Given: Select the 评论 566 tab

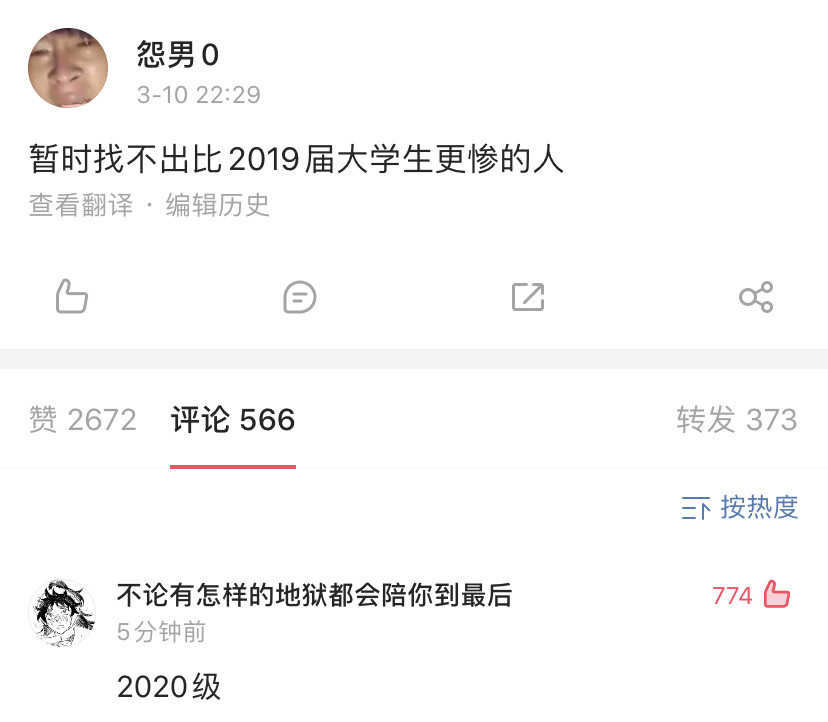Looking at the screenshot, I should coord(233,420).
